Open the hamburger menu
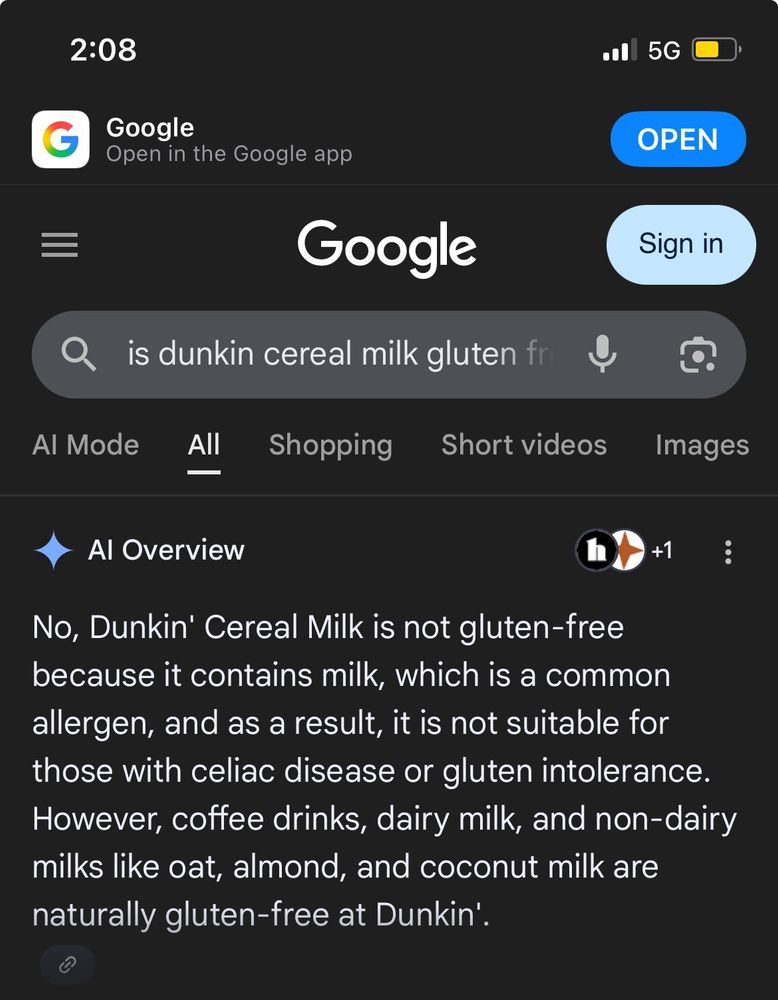This screenshot has width=778, height=1000. click(60, 245)
